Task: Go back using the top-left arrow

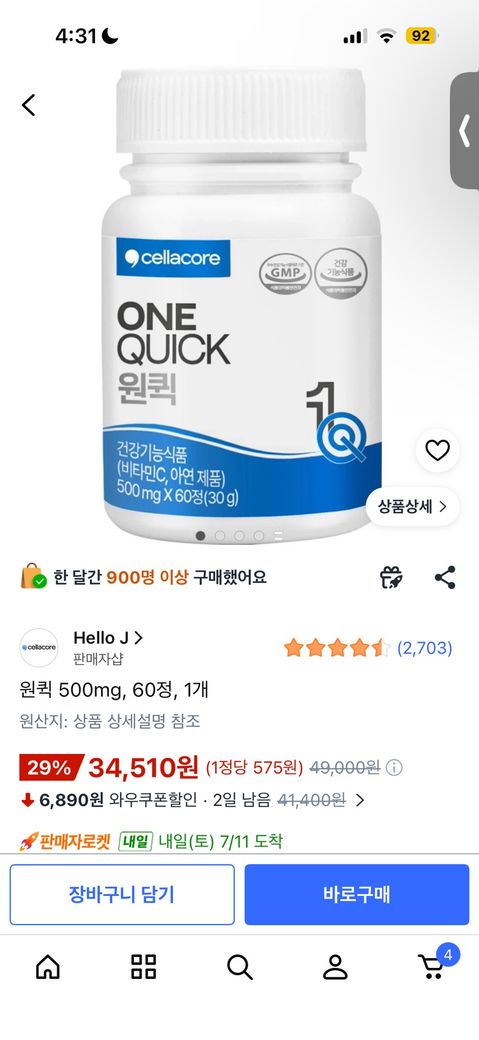Action: click(29, 105)
